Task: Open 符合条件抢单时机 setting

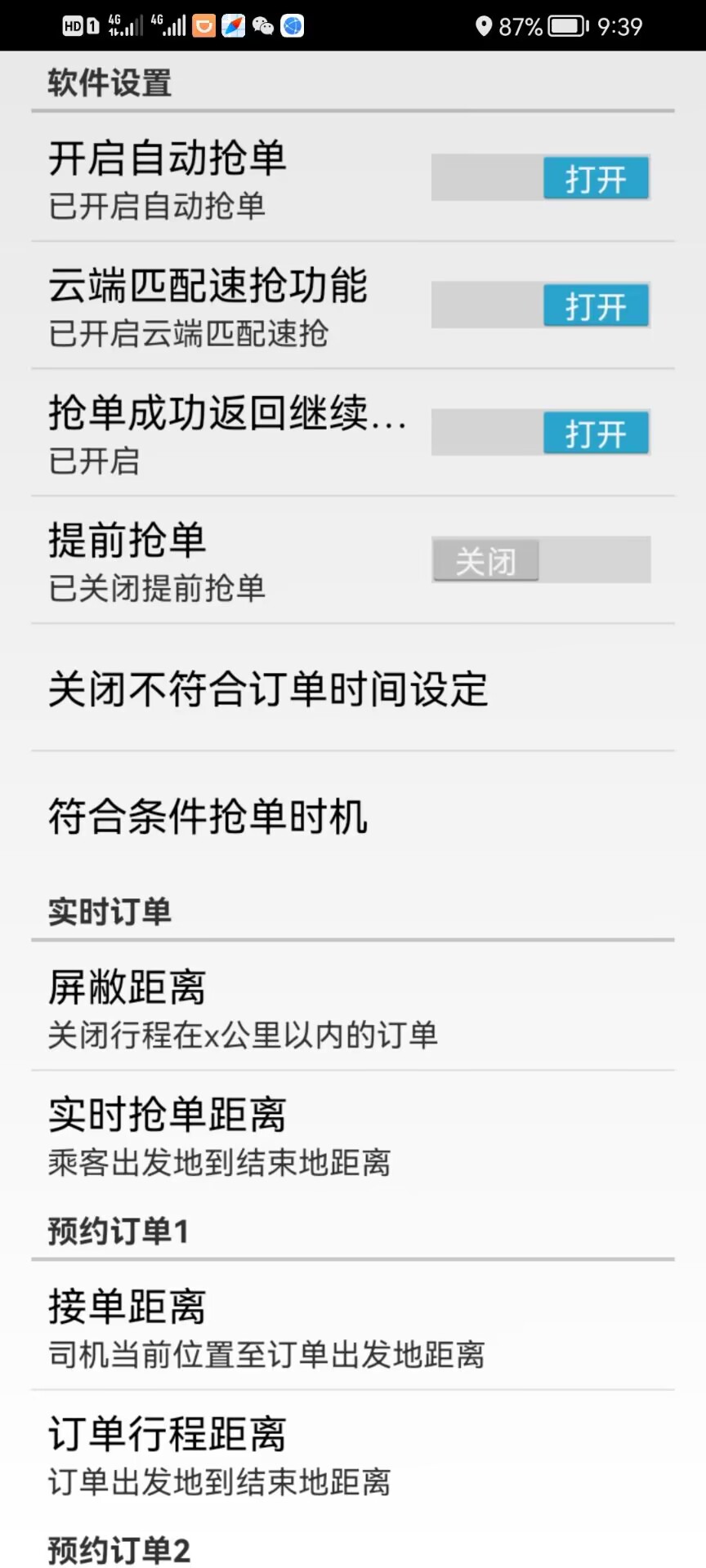Action: pos(353,815)
